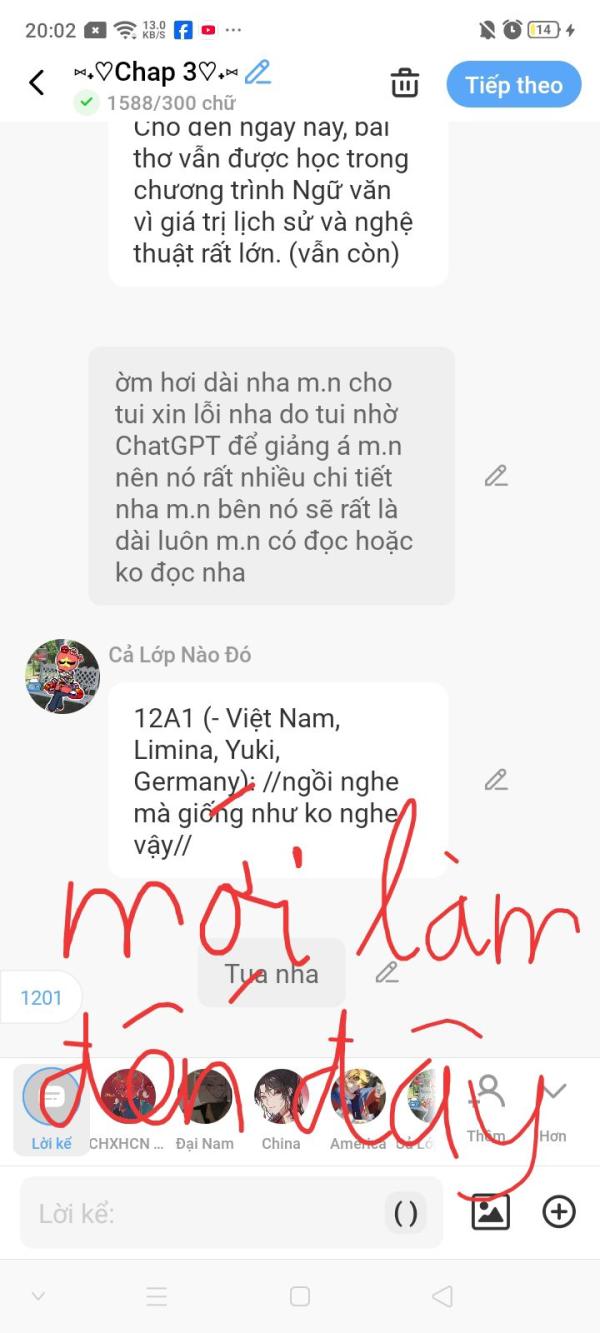600x1333 pixels.
Task: Edit the chapter title with the pencil icon
Action: click(258, 72)
